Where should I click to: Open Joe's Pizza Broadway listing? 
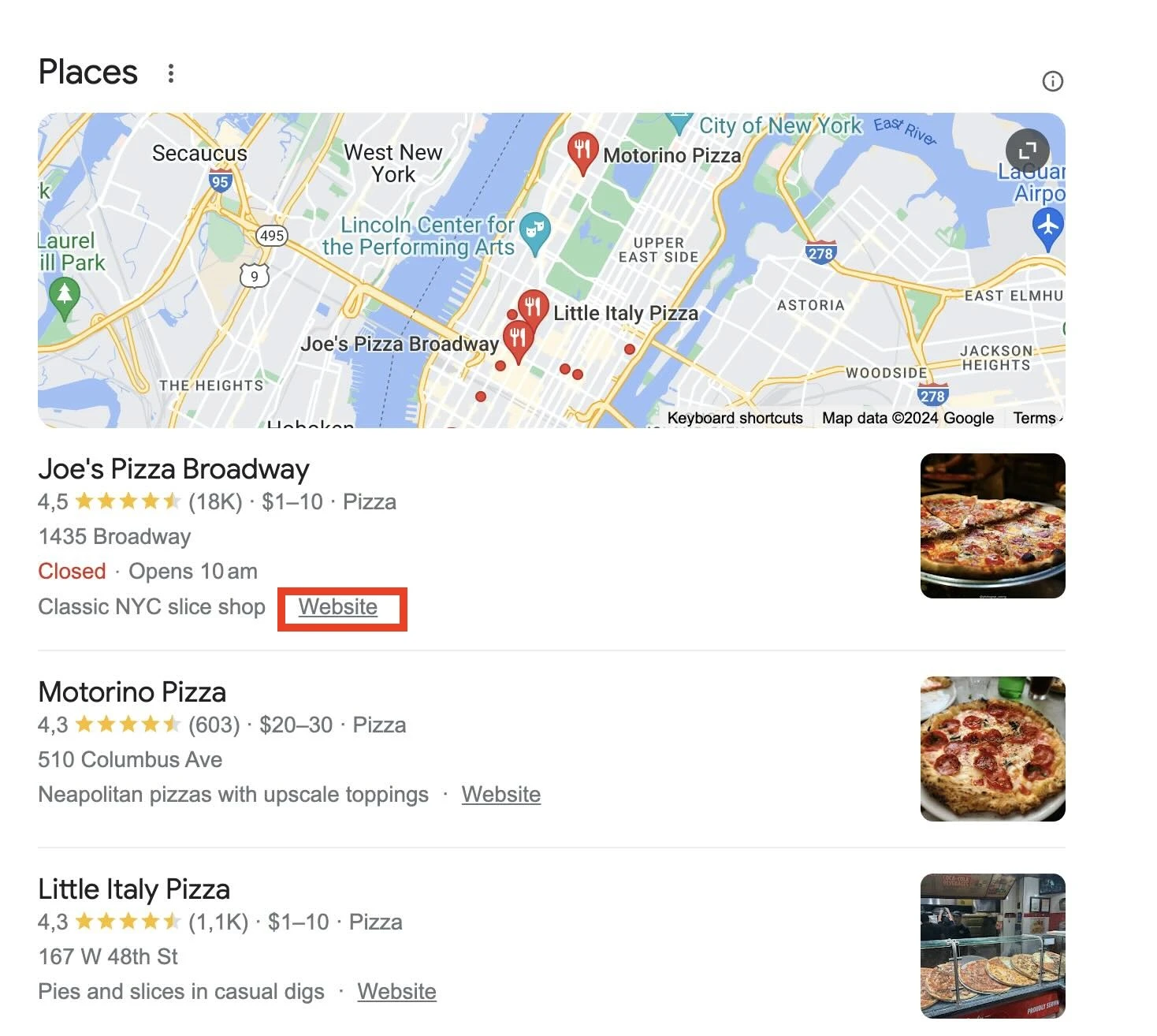coord(173,469)
